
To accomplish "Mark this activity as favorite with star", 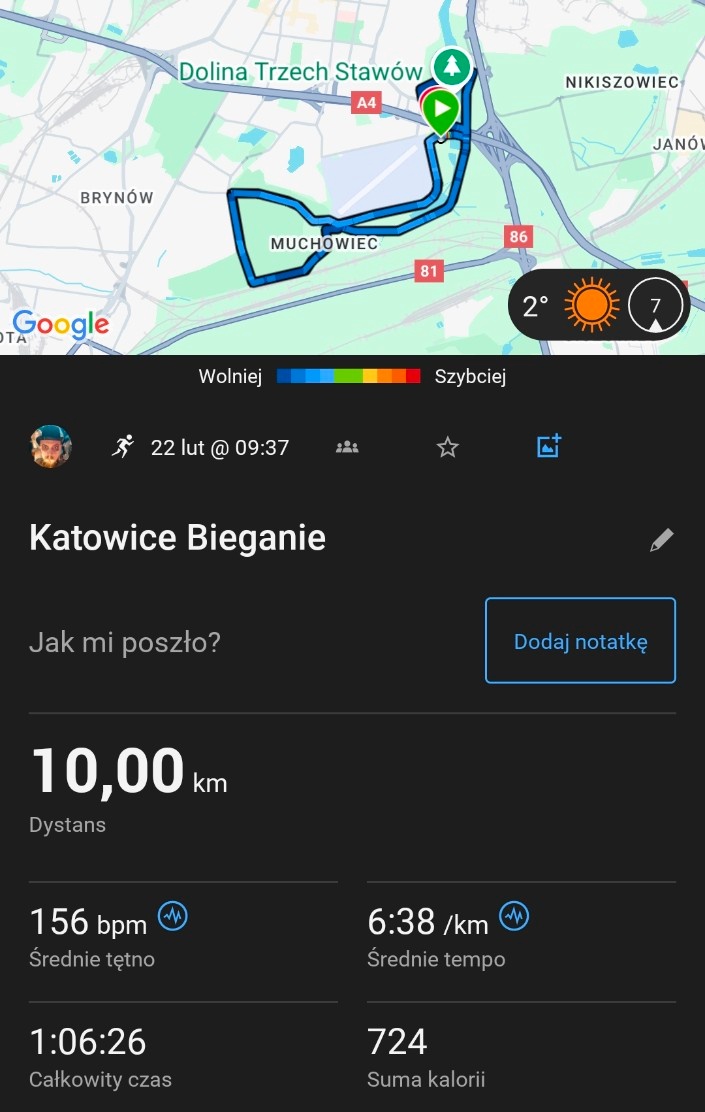I will coord(447,448).
